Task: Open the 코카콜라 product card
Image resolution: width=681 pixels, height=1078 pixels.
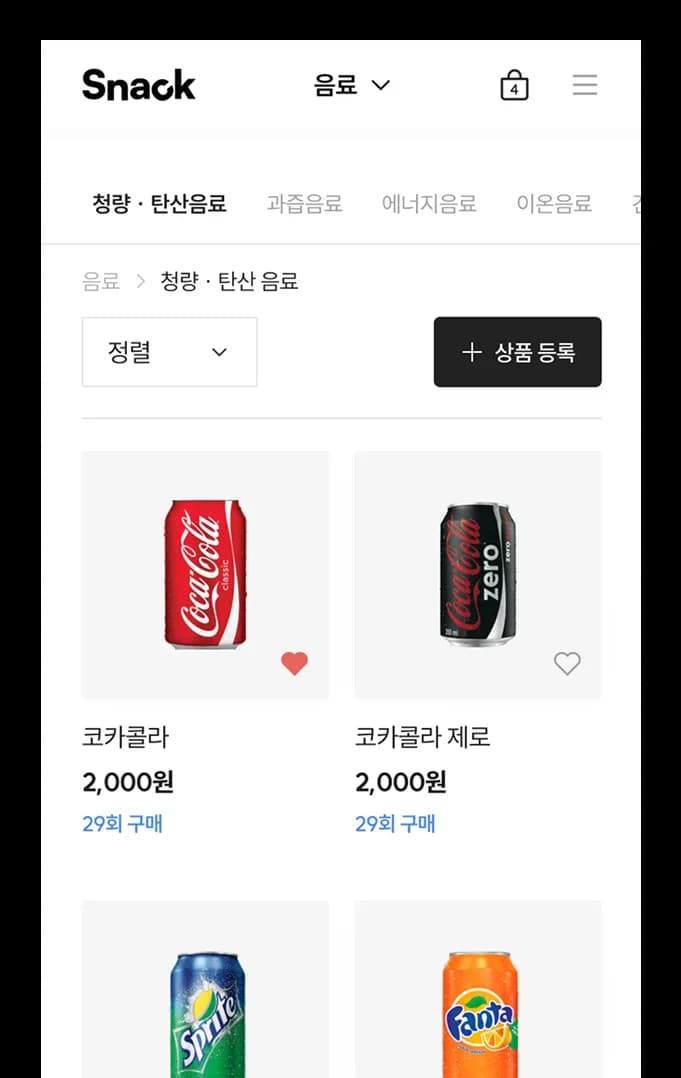Action: coord(205,575)
